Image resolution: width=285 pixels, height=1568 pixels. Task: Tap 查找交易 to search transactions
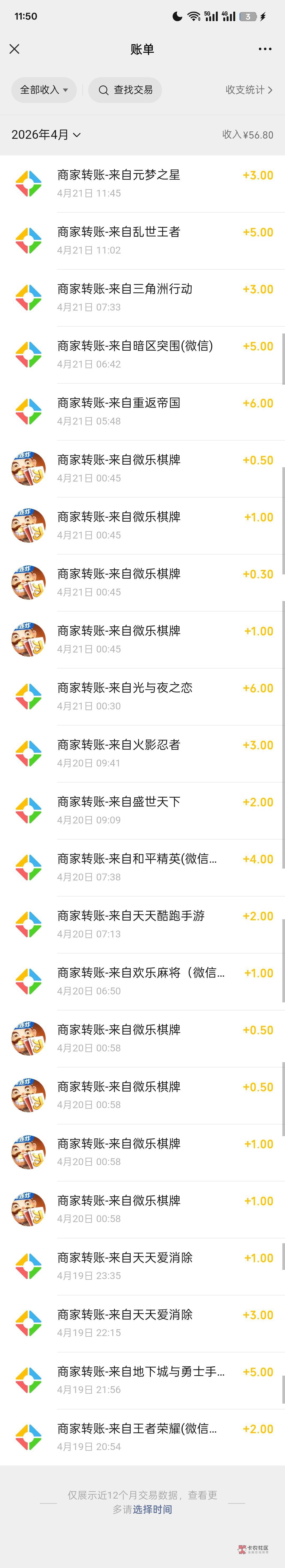(x=125, y=90)
